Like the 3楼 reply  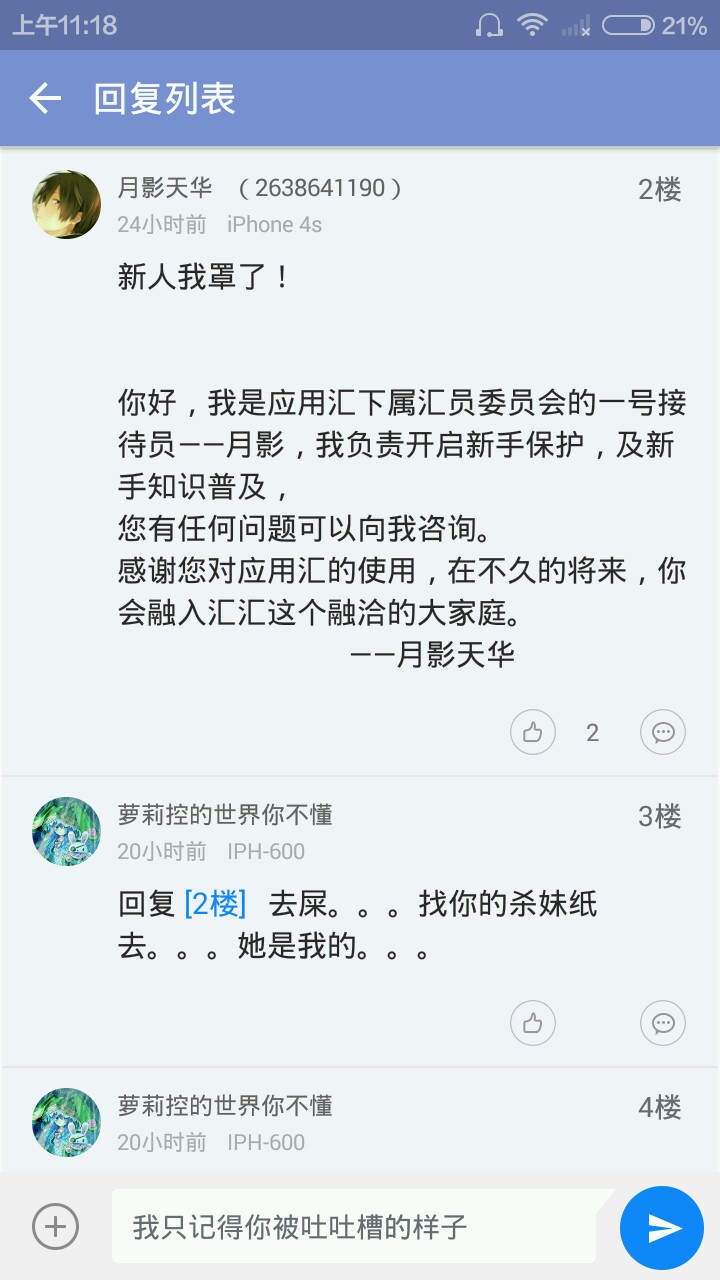point(532,1023)
